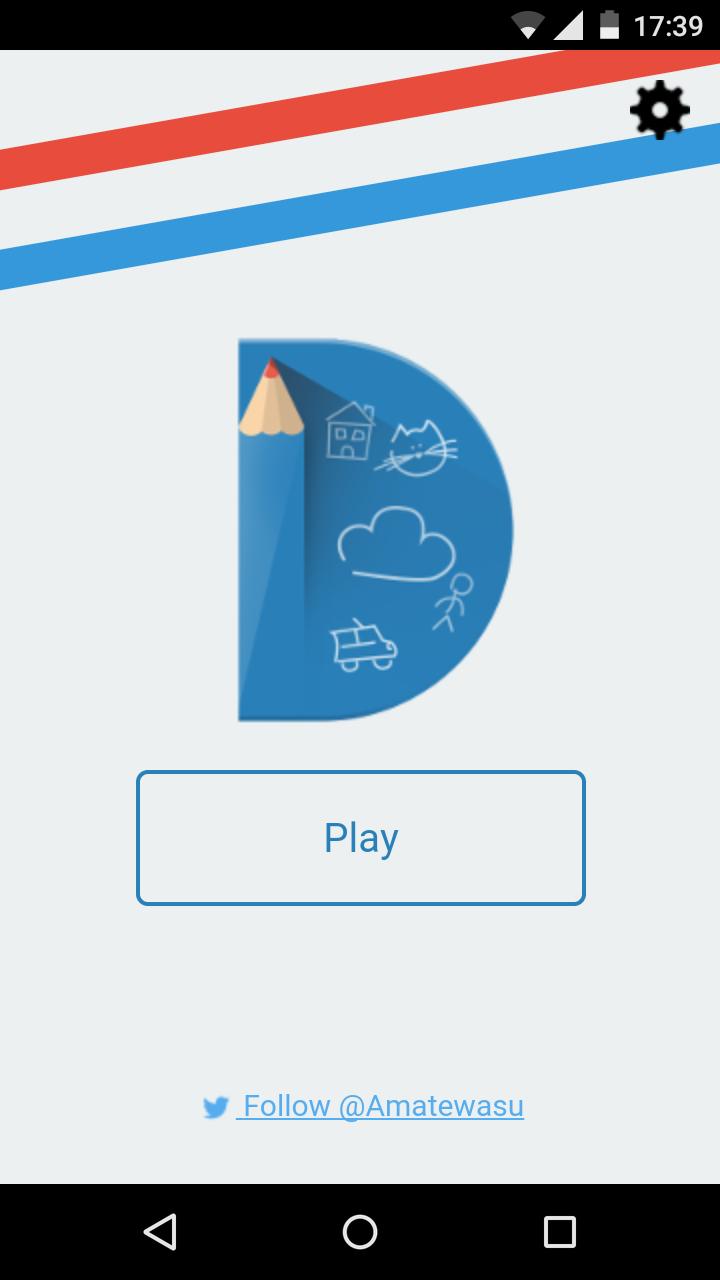Click the Wi-Fi status bar icon
The width and height of the screenshot is (720, 1280).
tap(526, 24)
